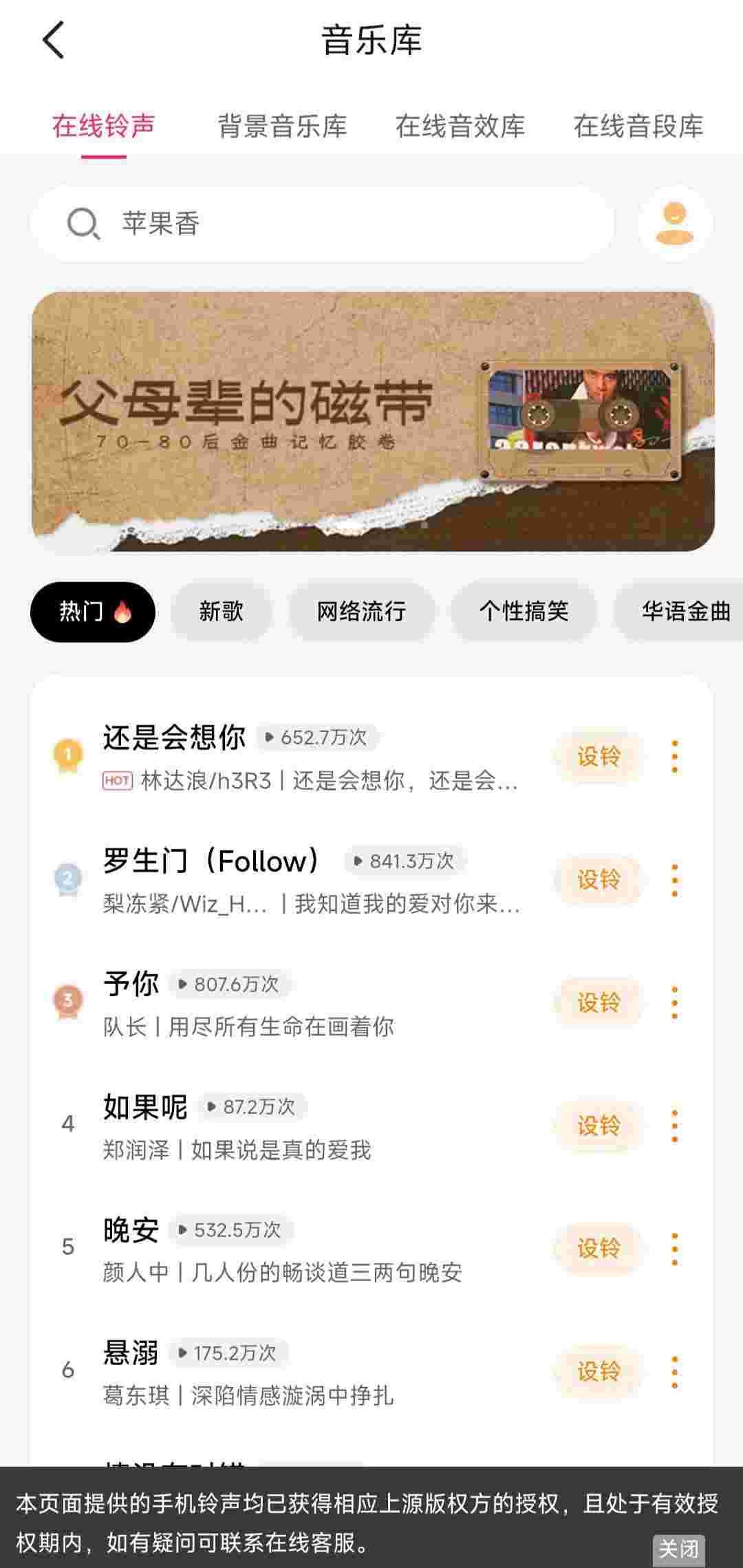Screen dimensions: 743x1568
Task: Open more options for 晚安
Action: [675, 1249]
